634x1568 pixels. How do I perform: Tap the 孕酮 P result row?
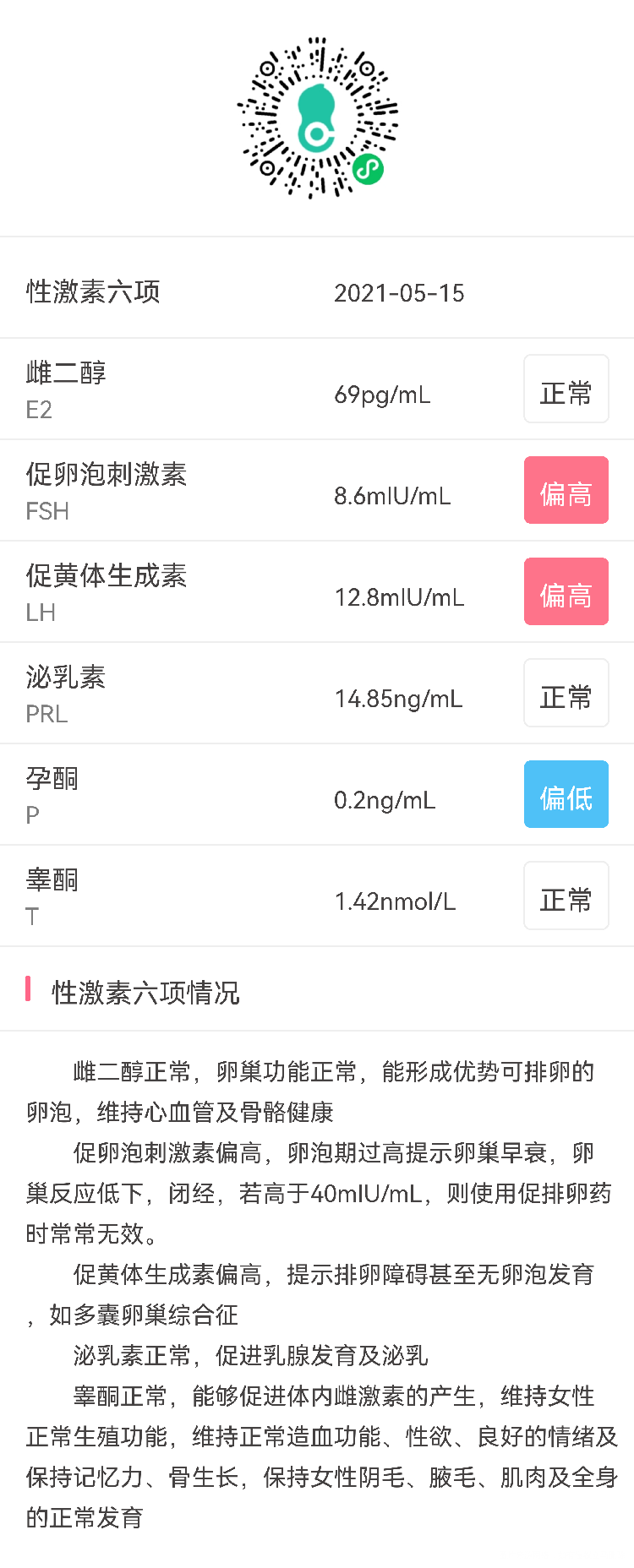[x=317, y=793]
